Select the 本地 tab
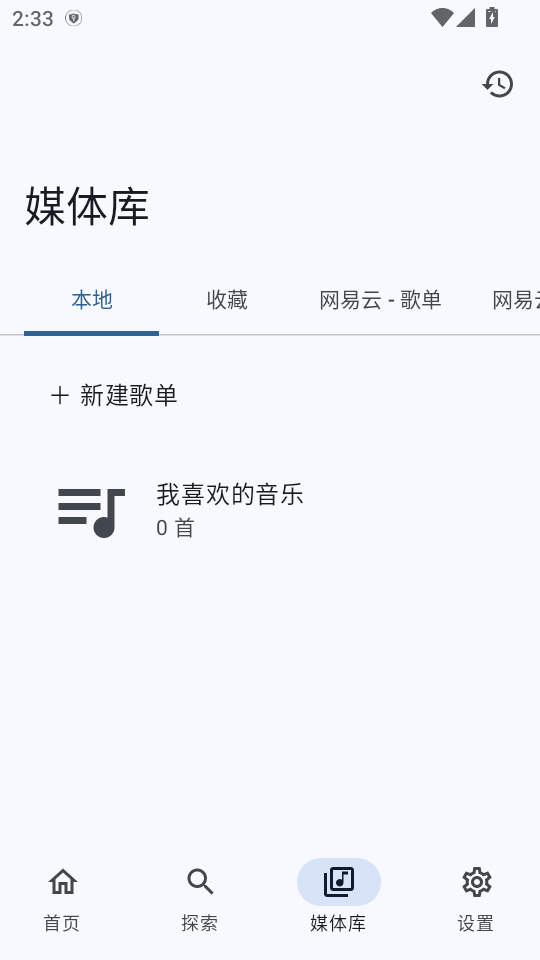Viewport: 540px width, 960px height. pos(92,300)
